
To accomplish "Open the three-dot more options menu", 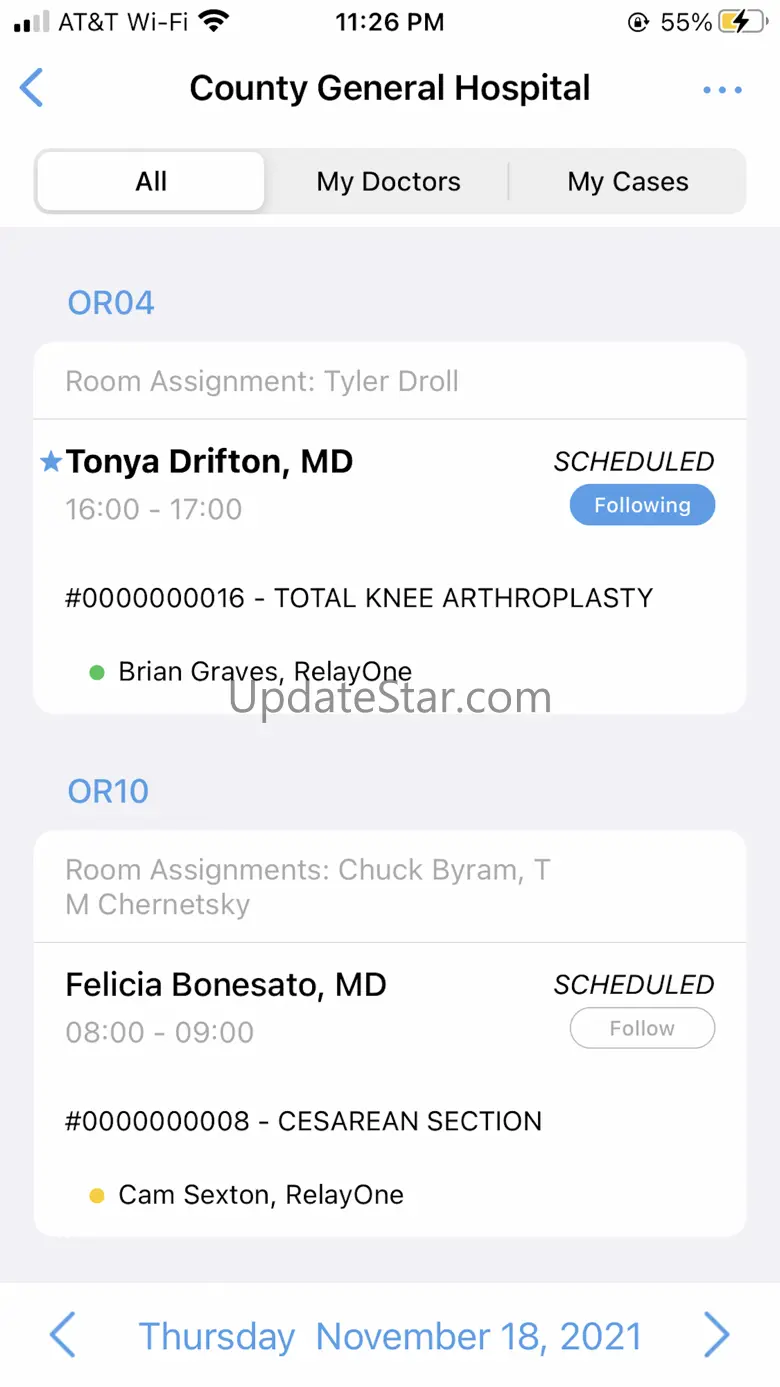I will coord(722,90).
